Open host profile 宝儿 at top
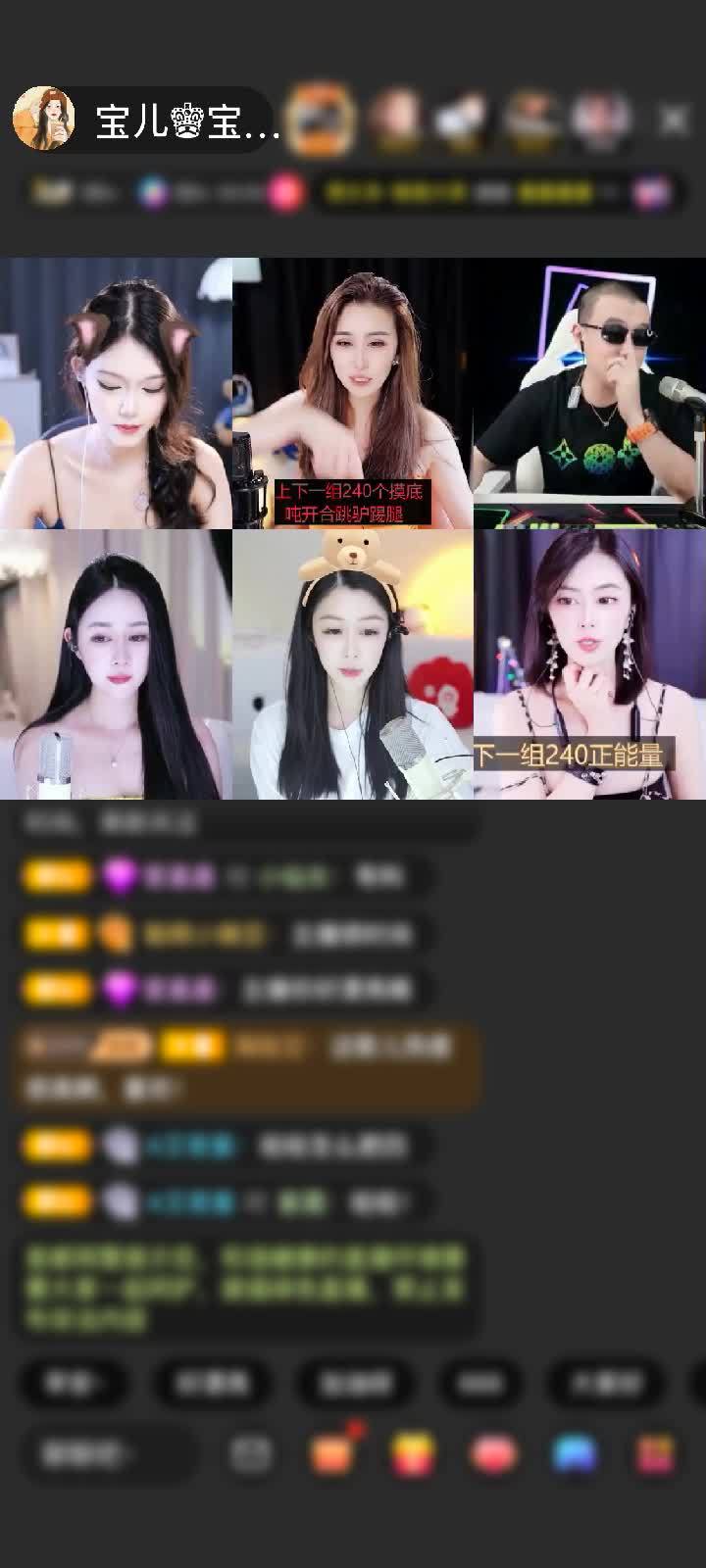Image resolution: width=706 pixels, height=1568 pixels. (147, 121)
